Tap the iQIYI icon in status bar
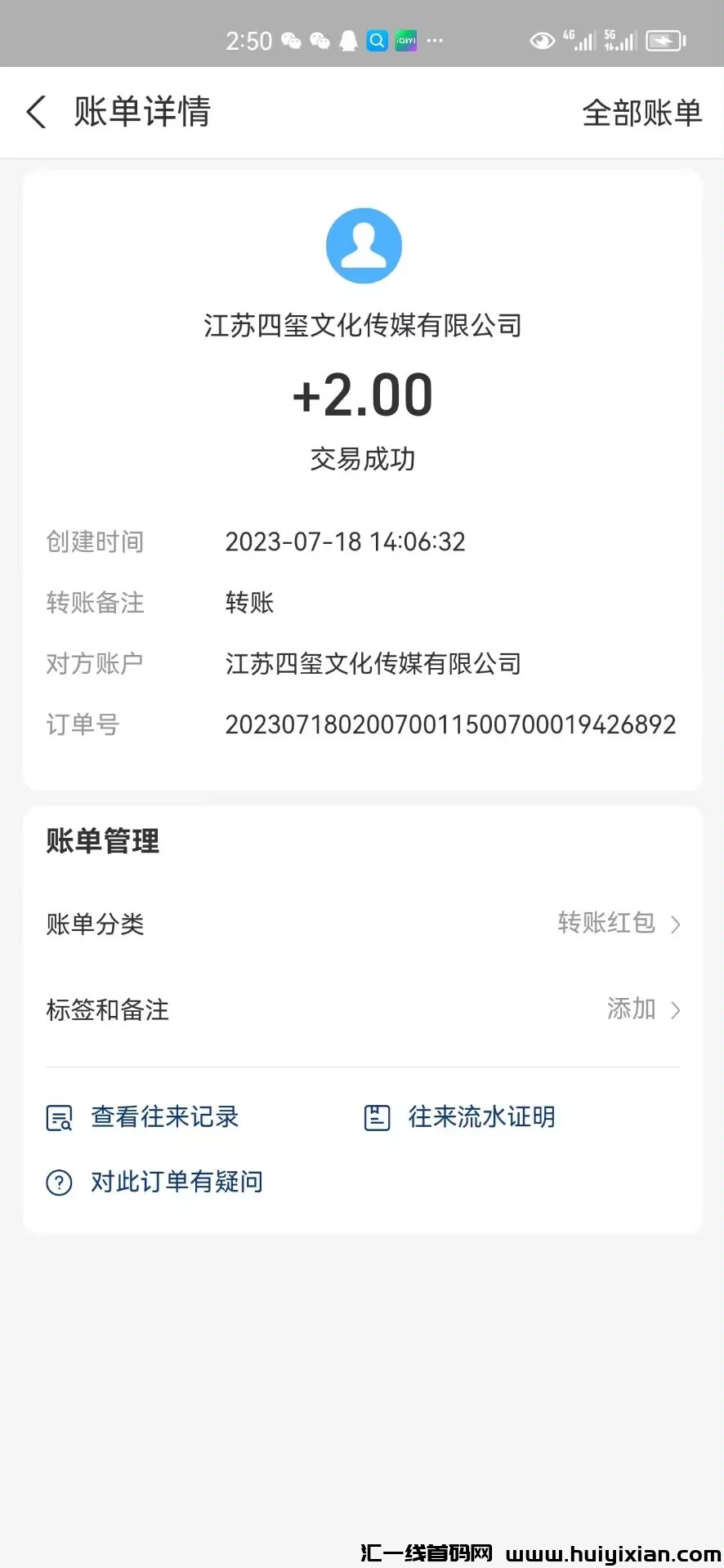Screen dimensions: 724x1568 pos(406,39)
